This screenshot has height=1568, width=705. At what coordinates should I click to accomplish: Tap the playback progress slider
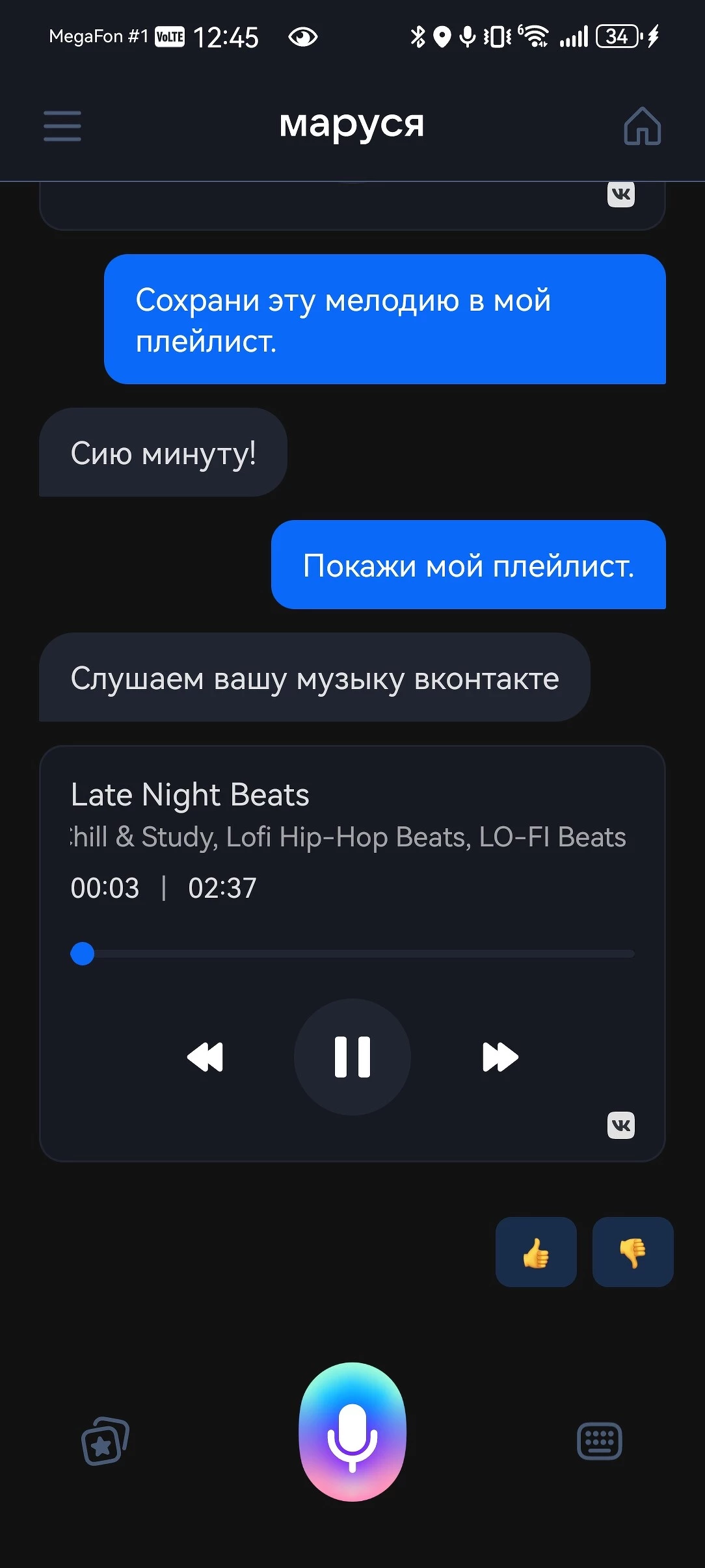click(x=352, y=954)
